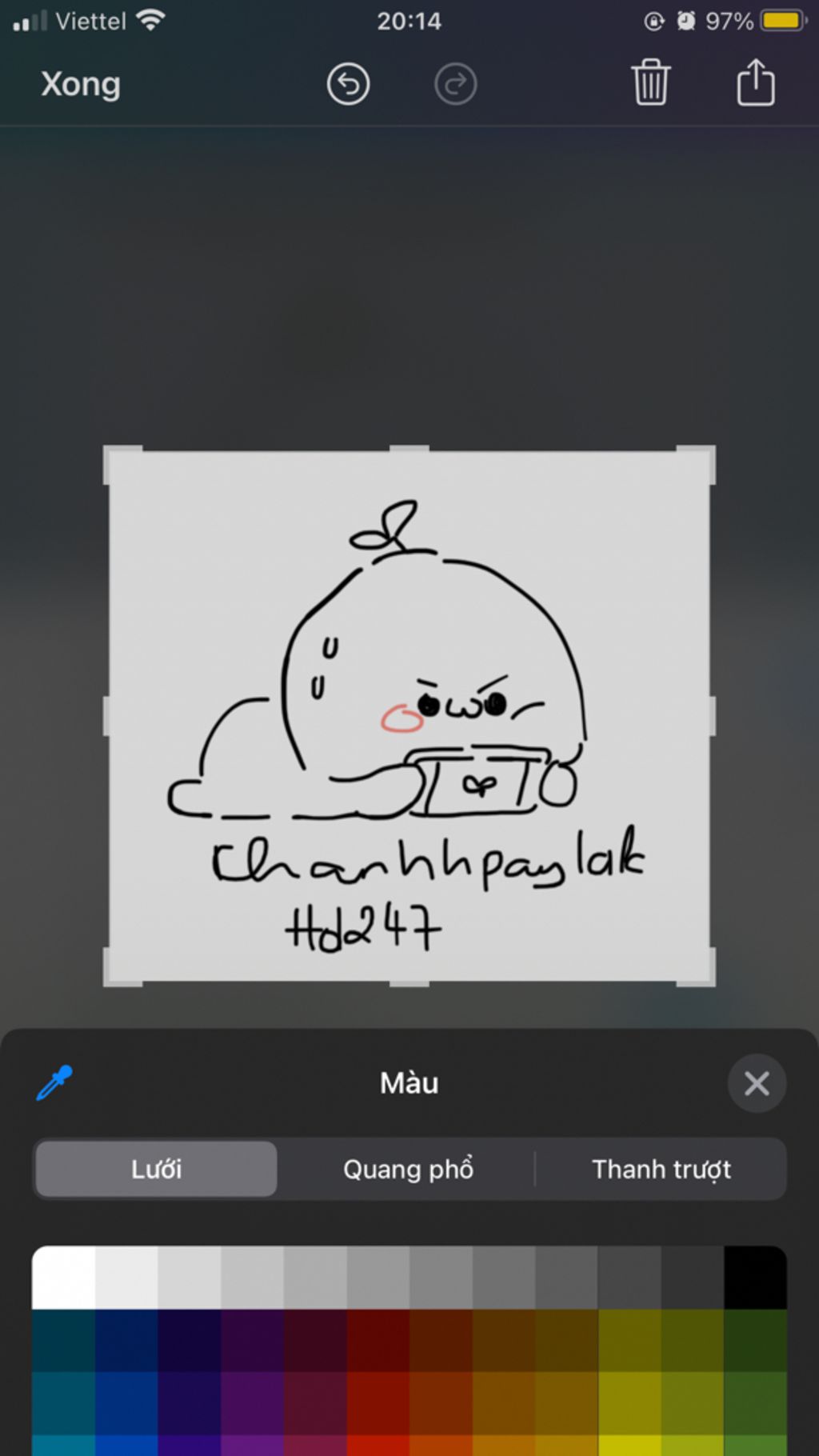This screenshot has width=819, height=1456.
Task: Choose the dark green swatch under black
Action: coord(755,1340)
